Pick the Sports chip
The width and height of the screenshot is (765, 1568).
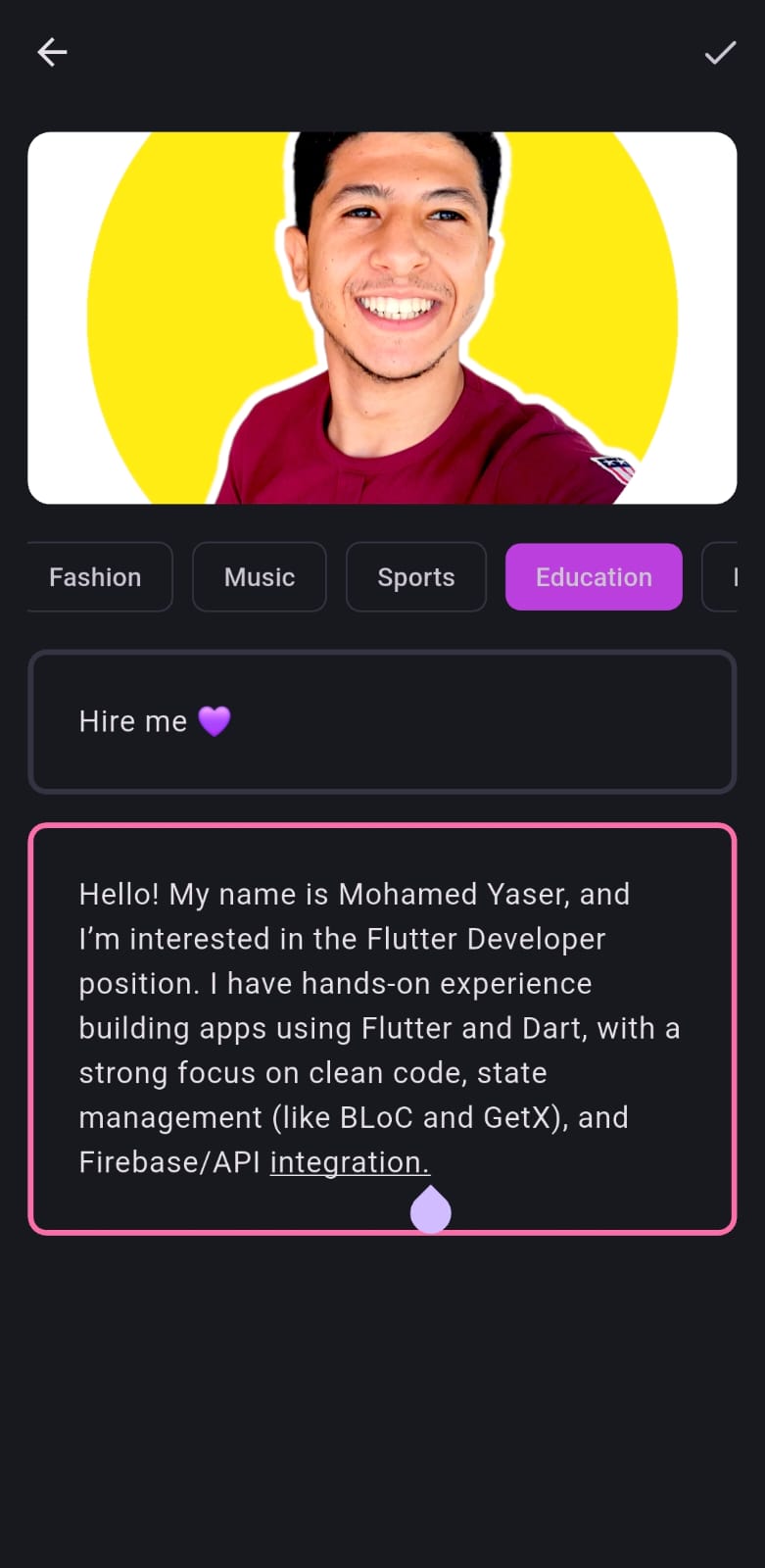point(416,577)
